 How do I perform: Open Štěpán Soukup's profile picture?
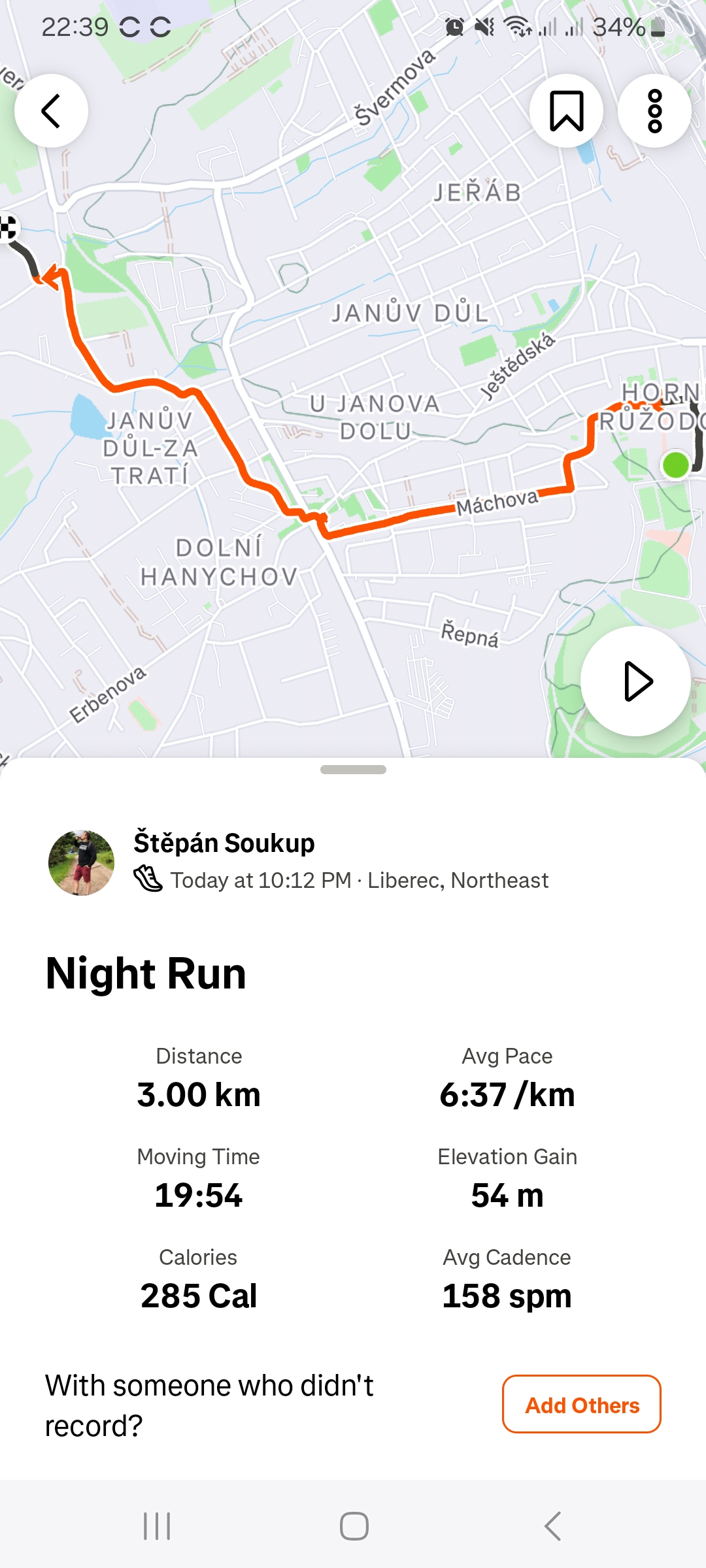coord(81,862)
